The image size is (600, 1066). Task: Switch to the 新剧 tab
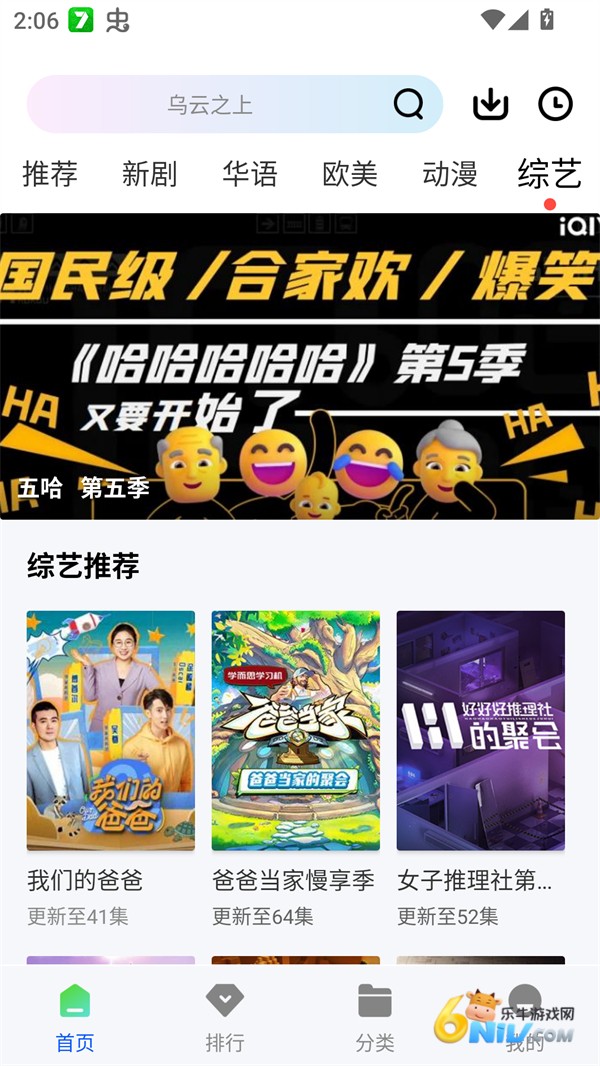pyautogui.click(x=150, y=174)
